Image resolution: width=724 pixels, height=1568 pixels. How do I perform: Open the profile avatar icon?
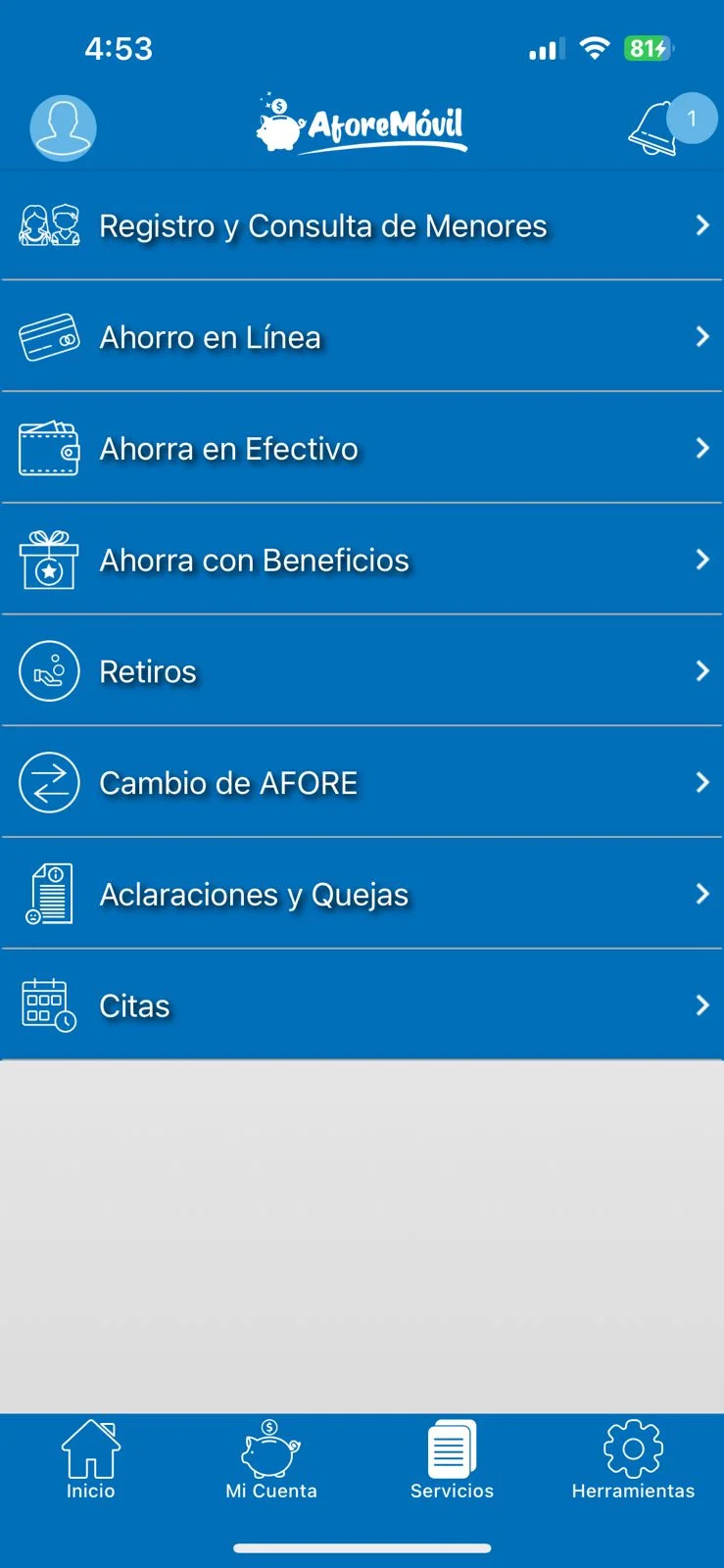(x=63, y=127)
